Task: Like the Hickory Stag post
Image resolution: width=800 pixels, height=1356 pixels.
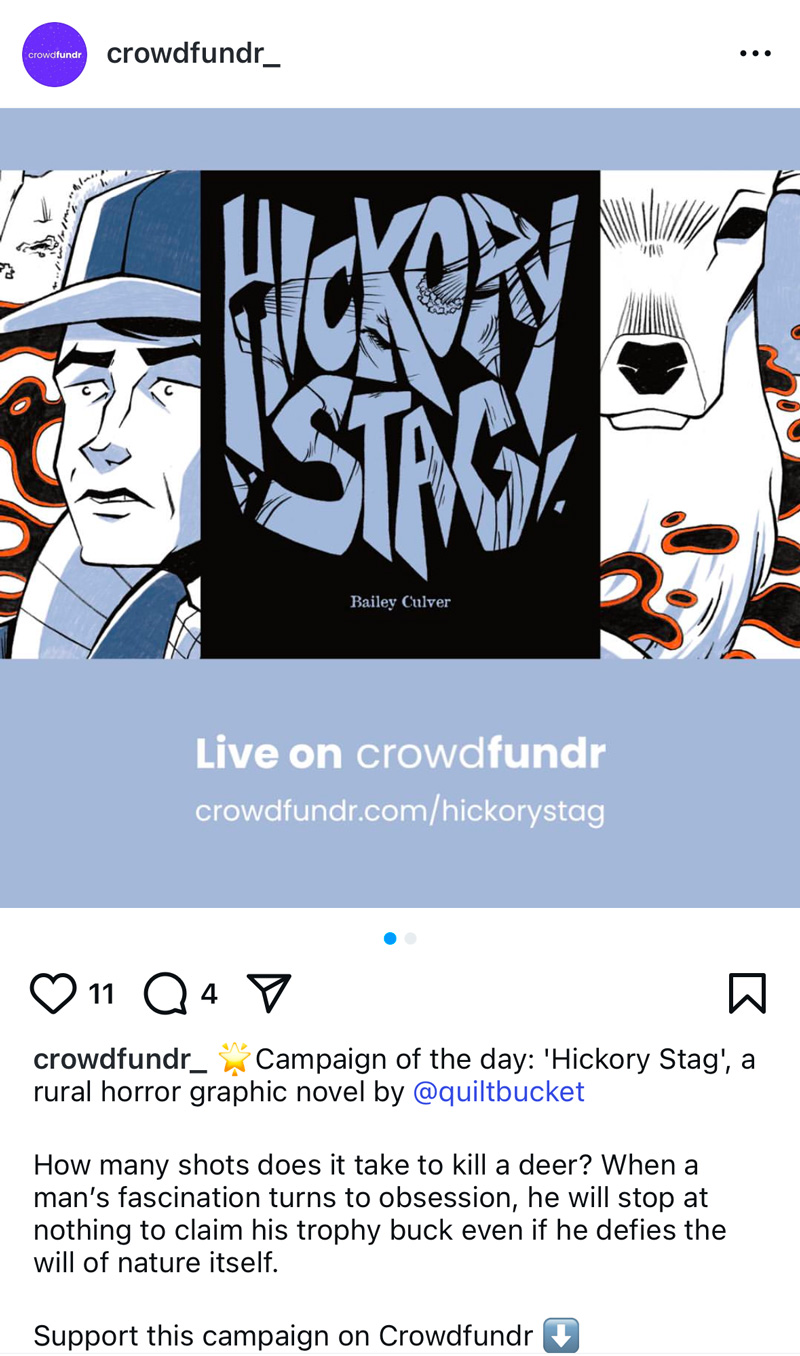Action: (53, 994)
